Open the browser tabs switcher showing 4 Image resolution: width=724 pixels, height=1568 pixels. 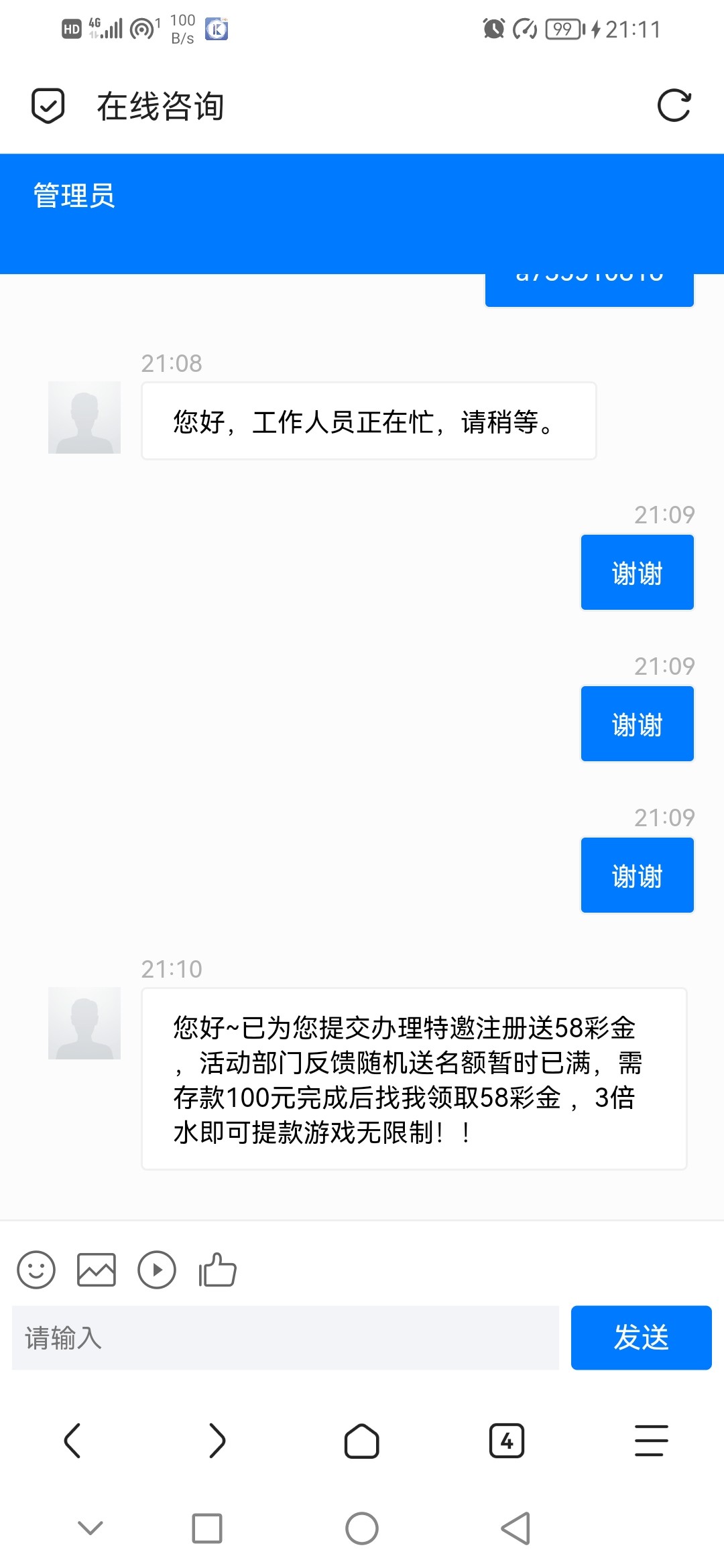click(x=507, y=1441)
